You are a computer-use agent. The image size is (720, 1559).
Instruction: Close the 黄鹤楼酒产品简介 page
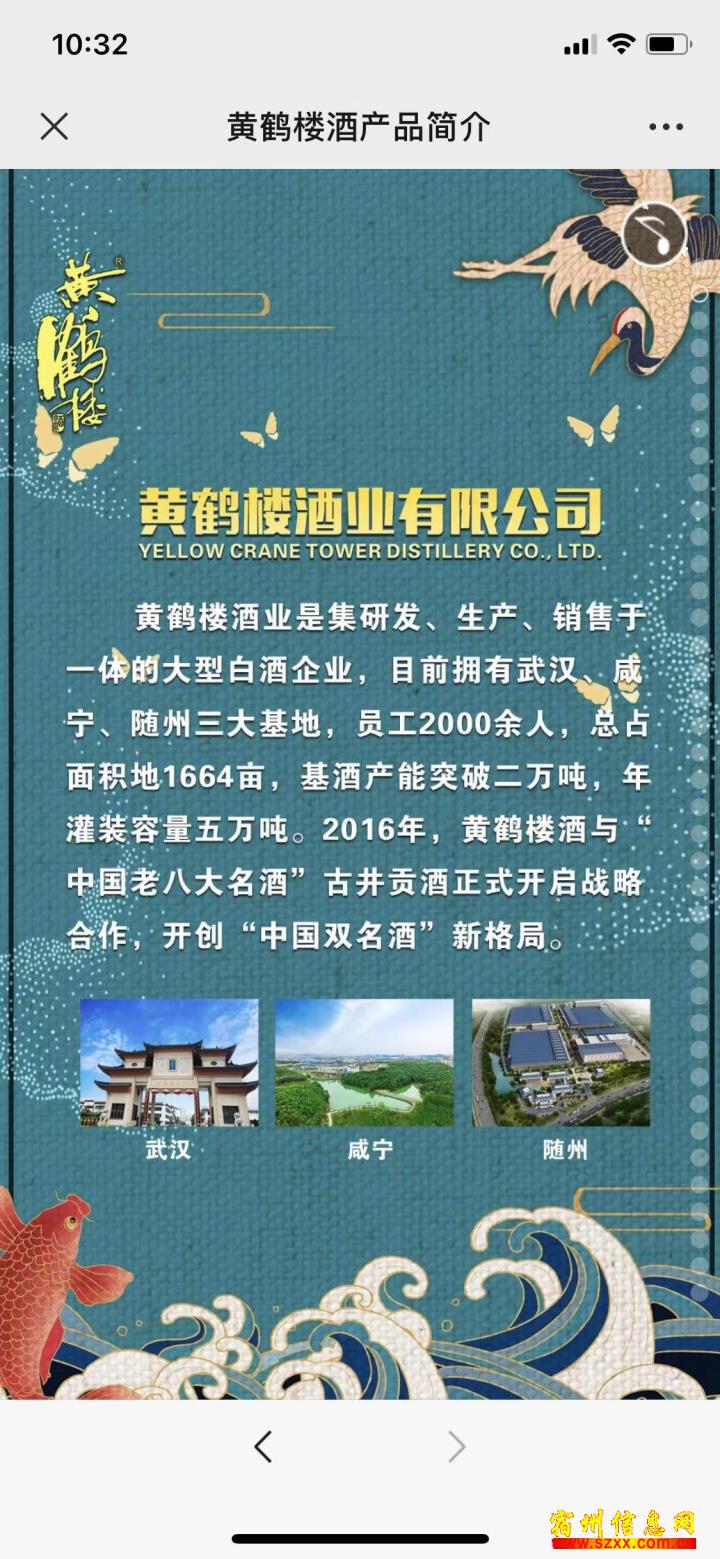tap(54, 126)
